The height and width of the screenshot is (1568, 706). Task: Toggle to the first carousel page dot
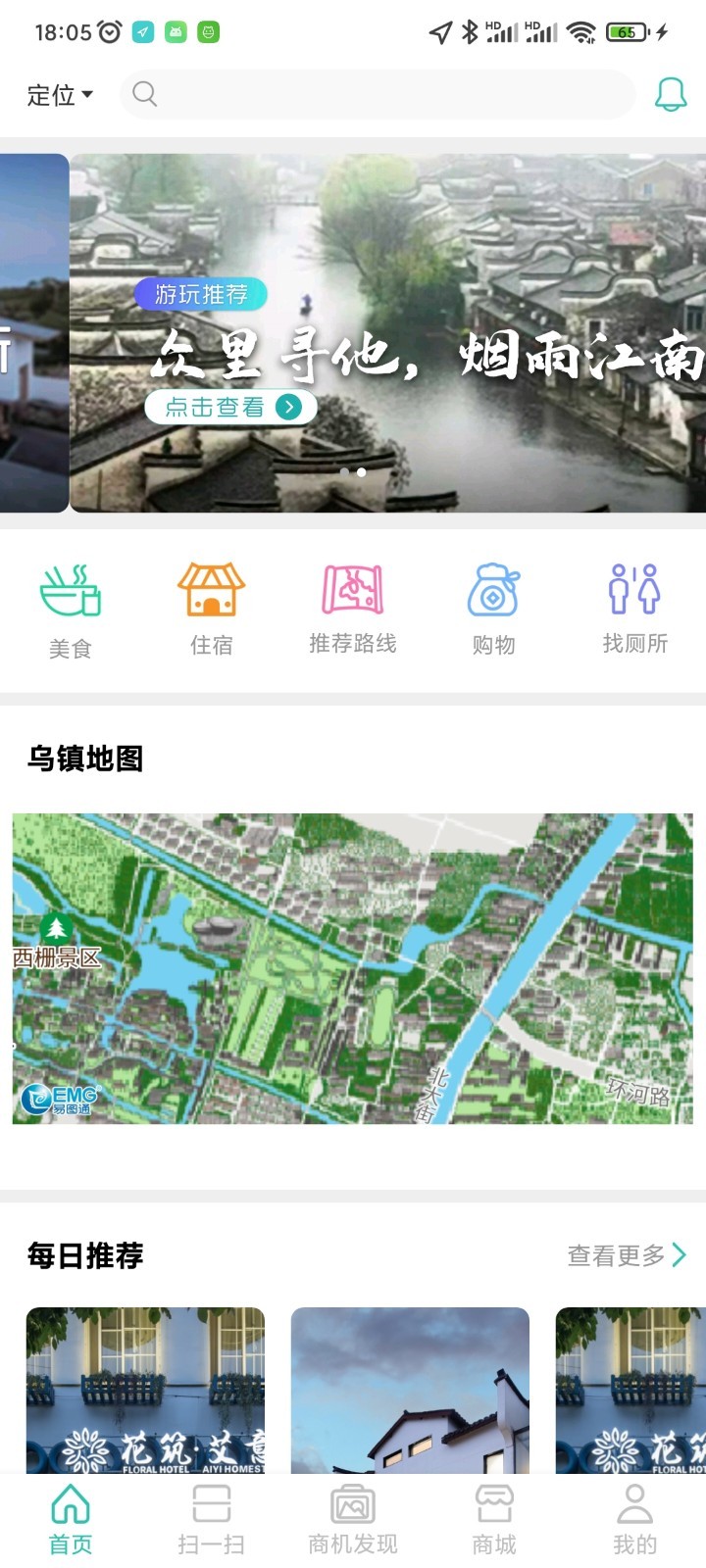(x=344, y=471)
